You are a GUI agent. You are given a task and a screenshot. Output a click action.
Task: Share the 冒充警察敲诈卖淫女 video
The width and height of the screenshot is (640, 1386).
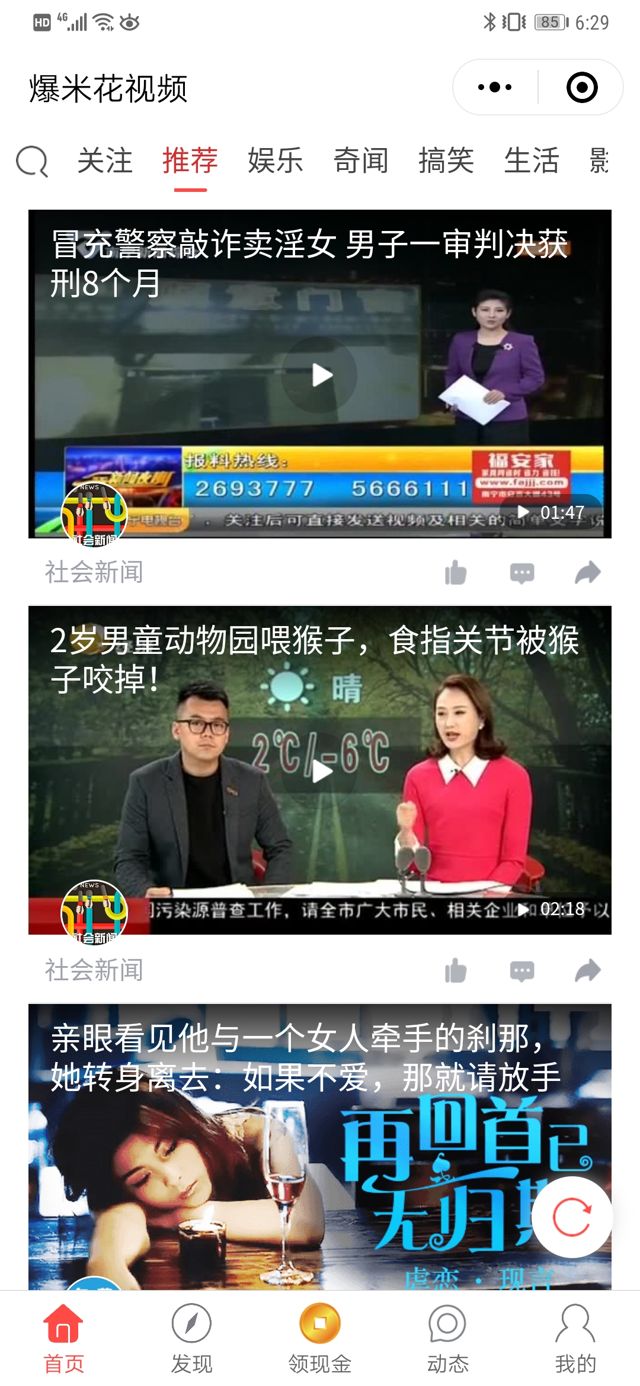pyautogui.click(x=588, y=573)
